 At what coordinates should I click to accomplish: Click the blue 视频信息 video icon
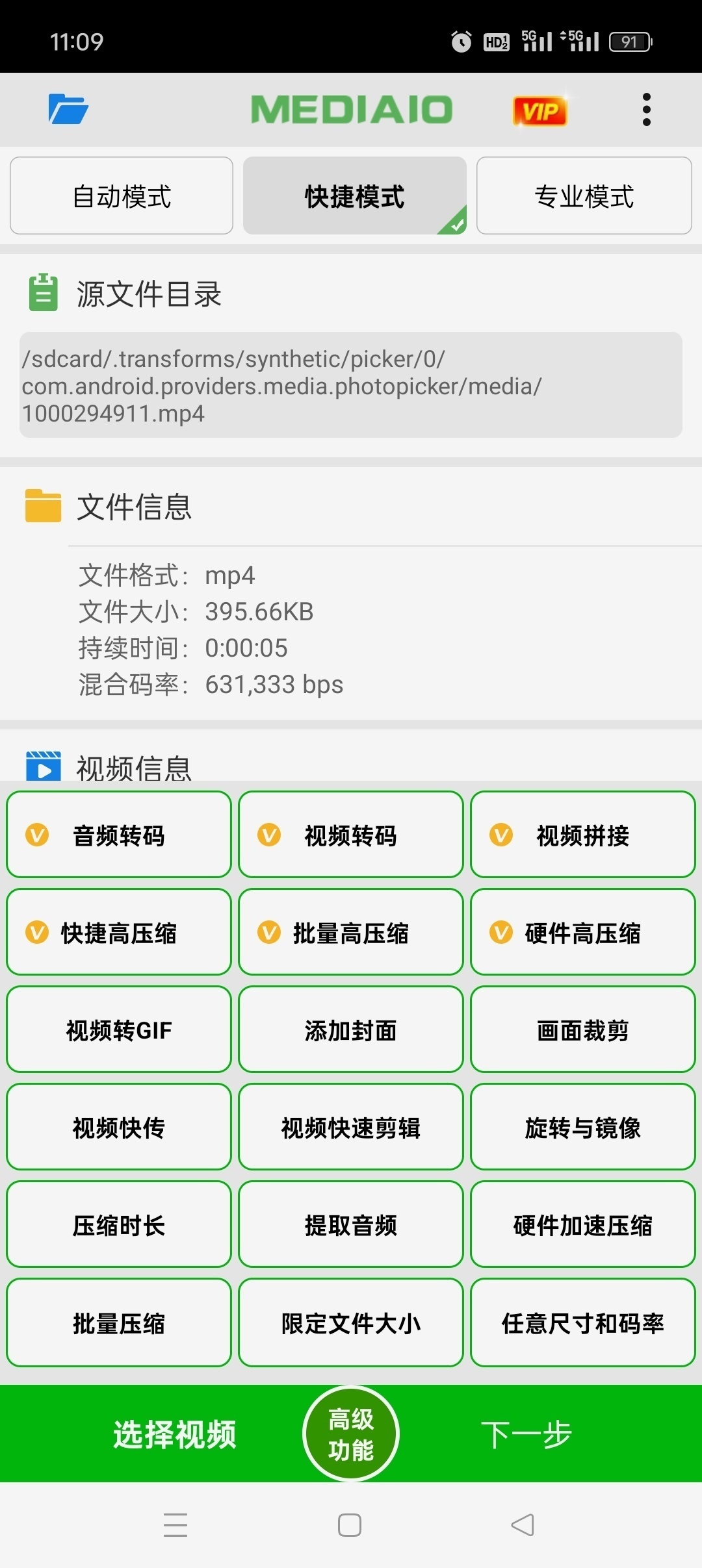pos(42,768)
